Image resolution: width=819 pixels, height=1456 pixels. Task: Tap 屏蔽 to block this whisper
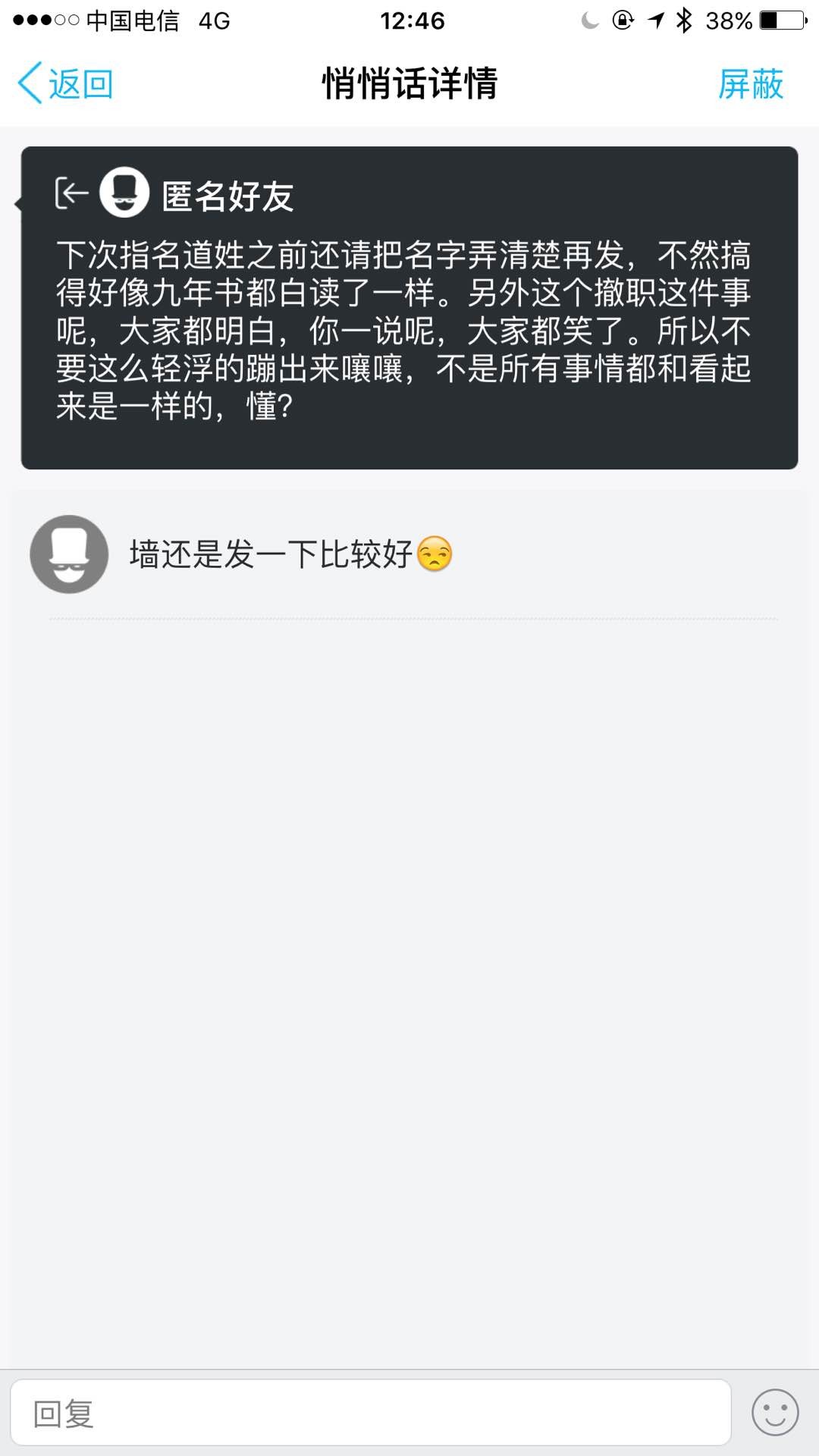point(750,83)
